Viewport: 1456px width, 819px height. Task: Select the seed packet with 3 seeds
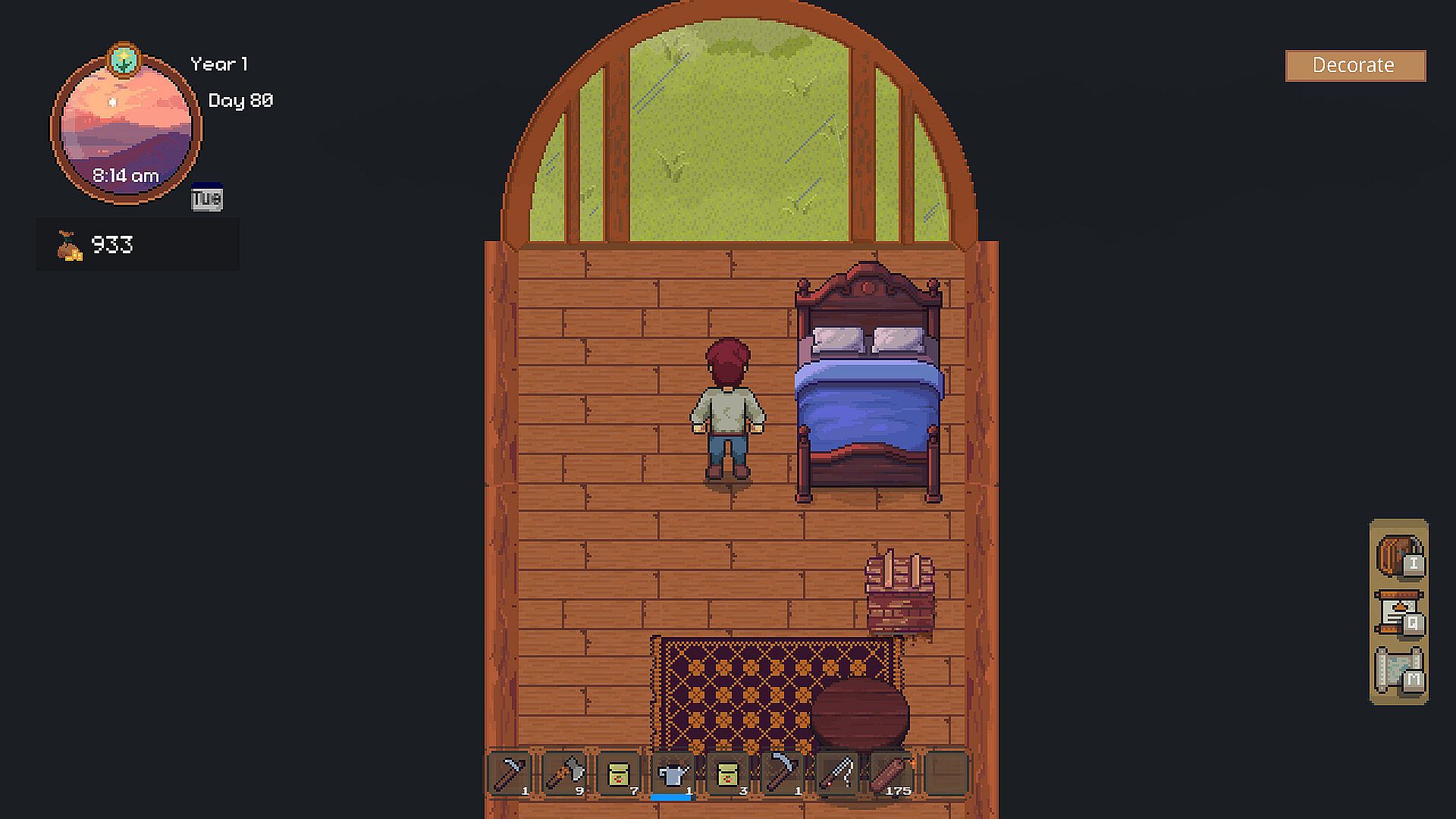(727, 774)
